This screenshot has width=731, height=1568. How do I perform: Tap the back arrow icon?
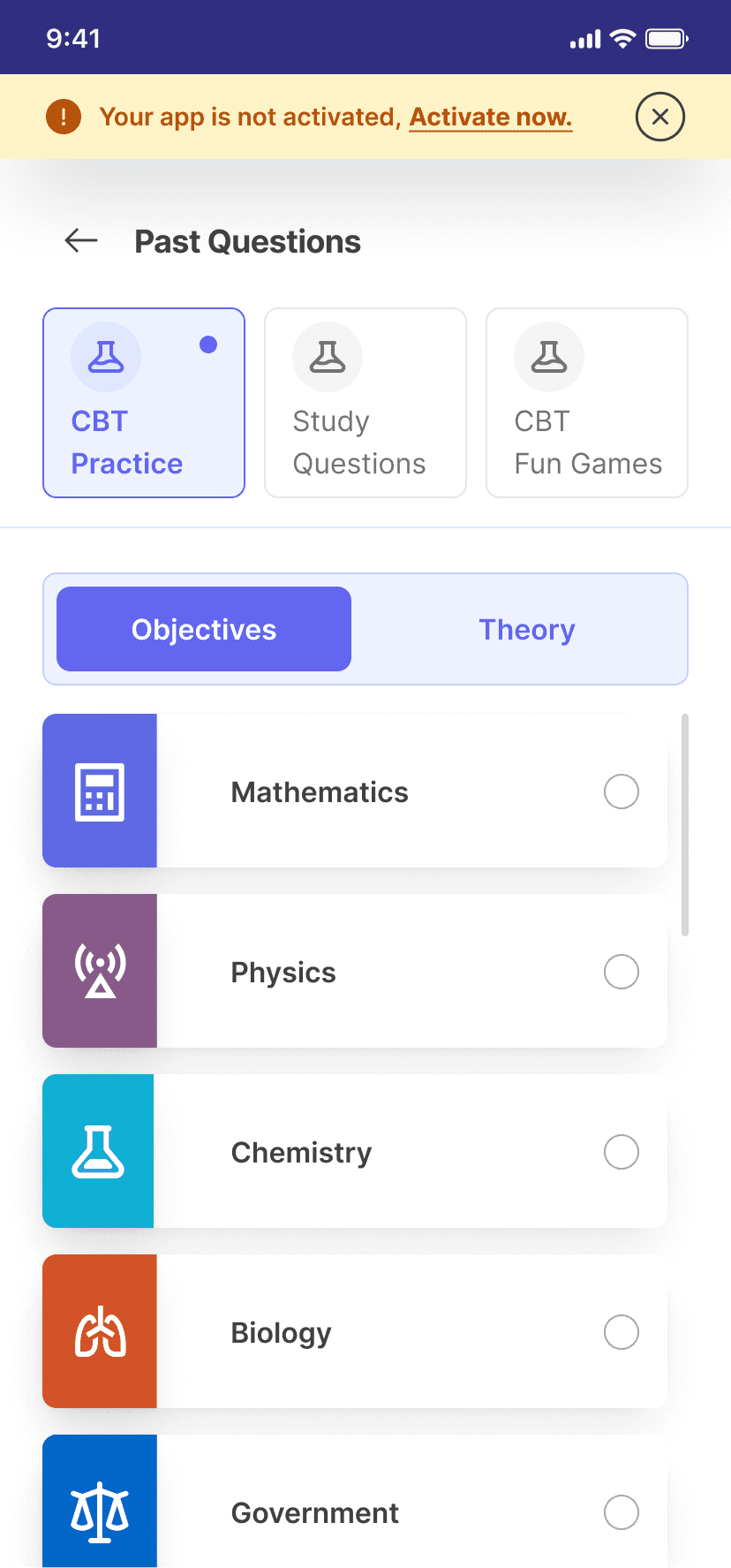pyautogui.click(x=79, y=240)
